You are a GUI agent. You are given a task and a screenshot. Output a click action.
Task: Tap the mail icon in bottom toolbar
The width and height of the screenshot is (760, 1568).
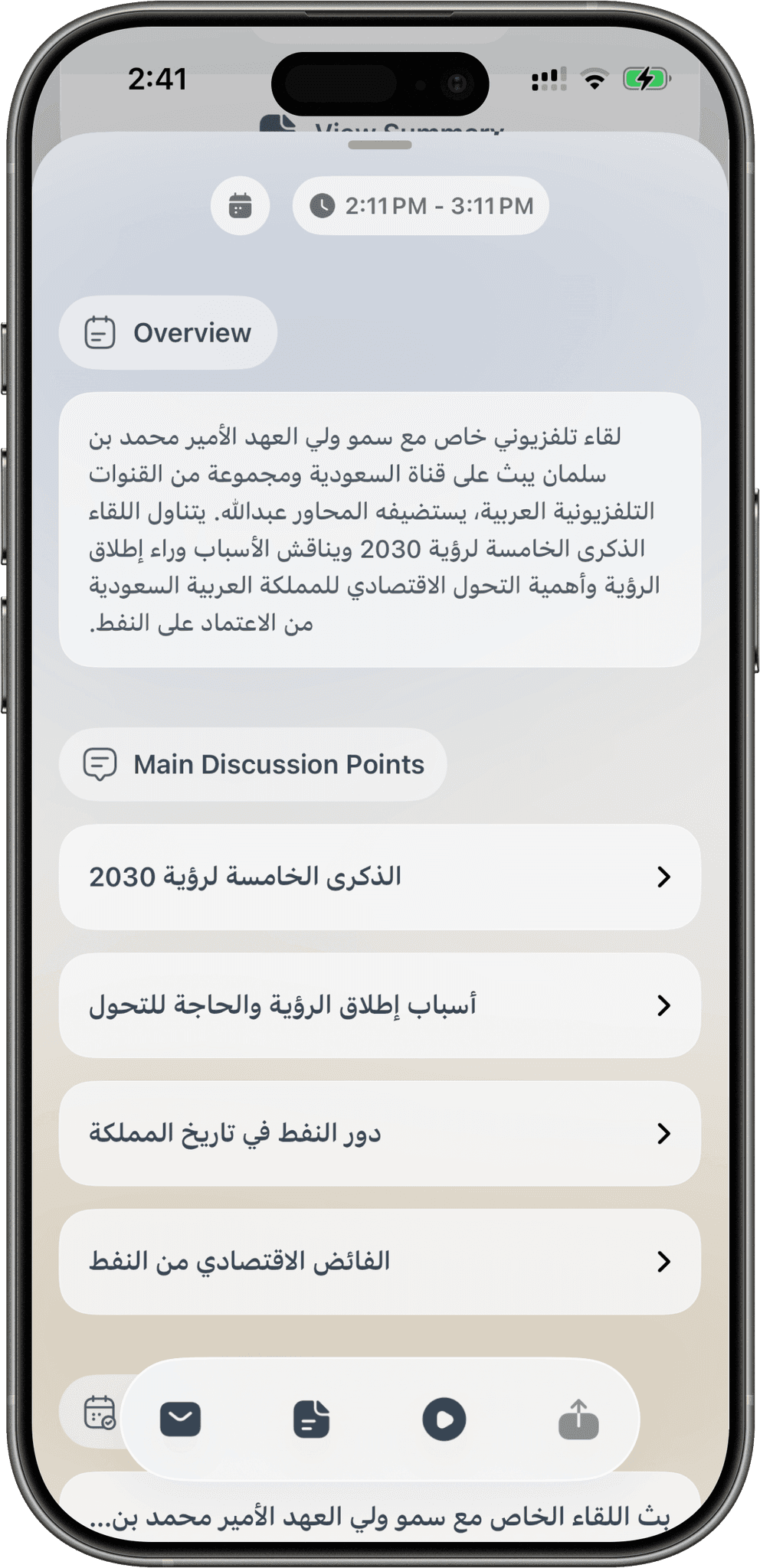(181, 1419)
